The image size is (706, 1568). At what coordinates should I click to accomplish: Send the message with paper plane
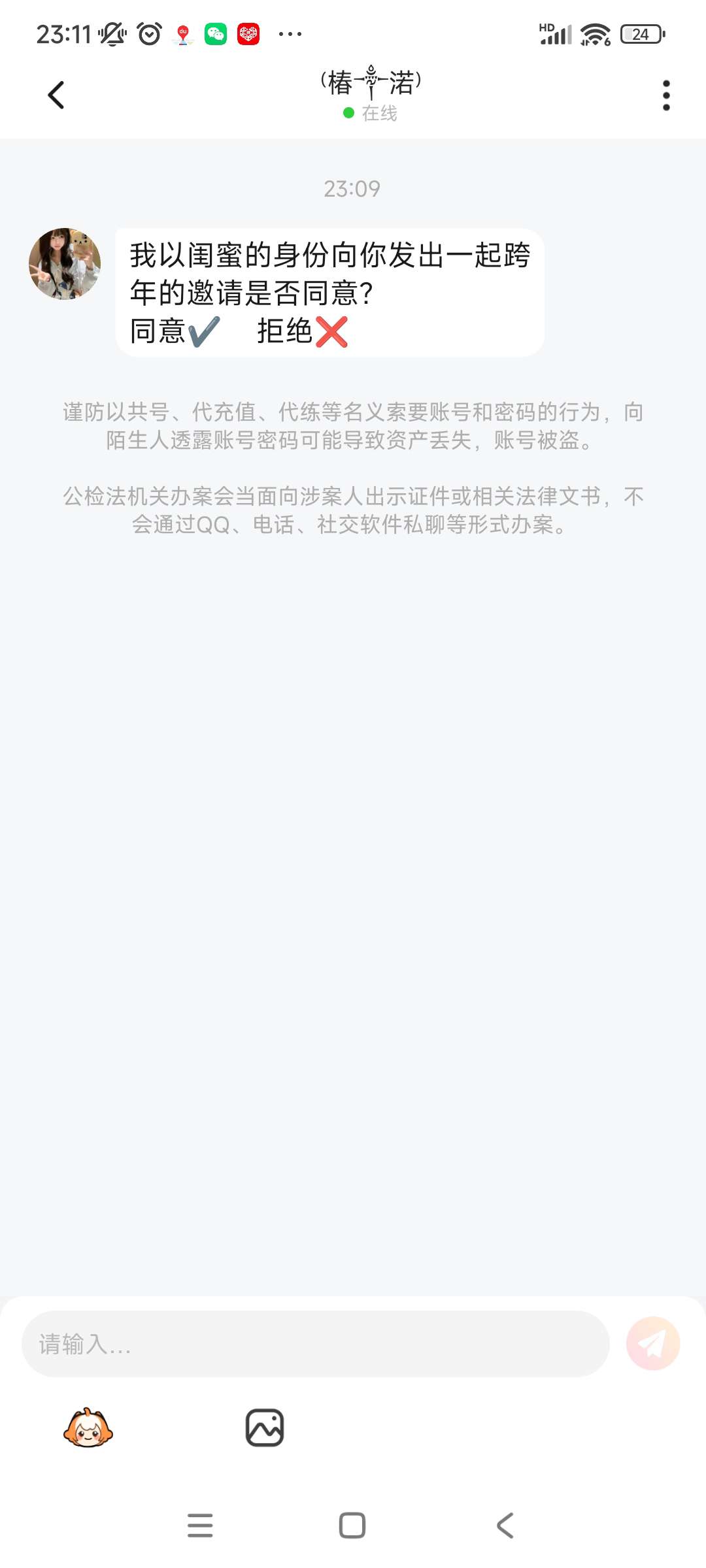652,1343
